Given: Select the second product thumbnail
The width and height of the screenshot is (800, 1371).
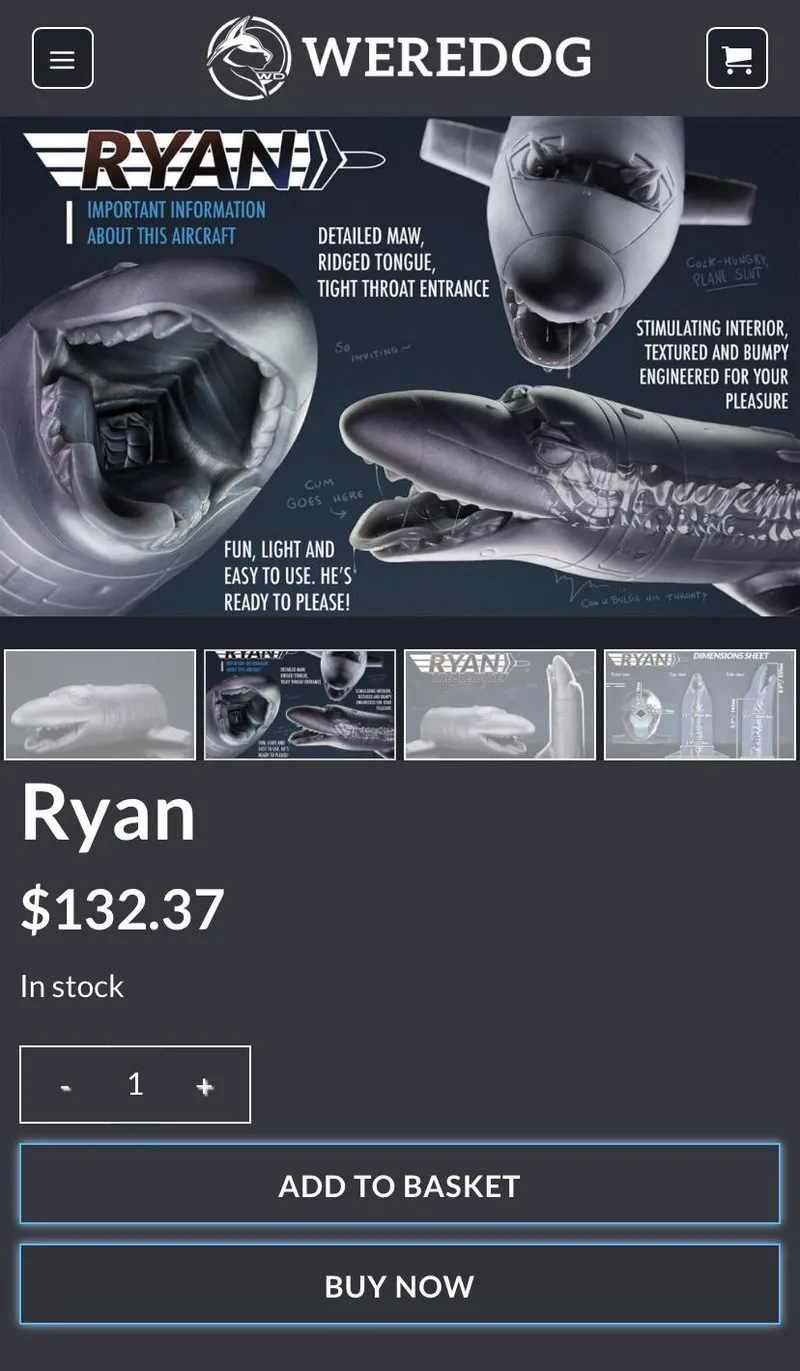Looking at the screenshot, I should (x=300, y=705).
